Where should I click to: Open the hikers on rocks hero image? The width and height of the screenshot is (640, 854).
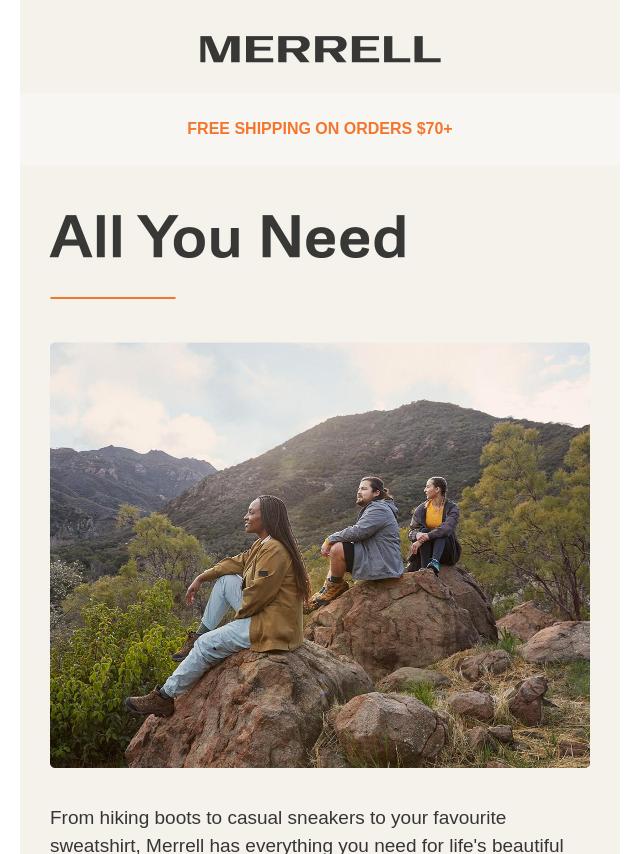point(320,555)
